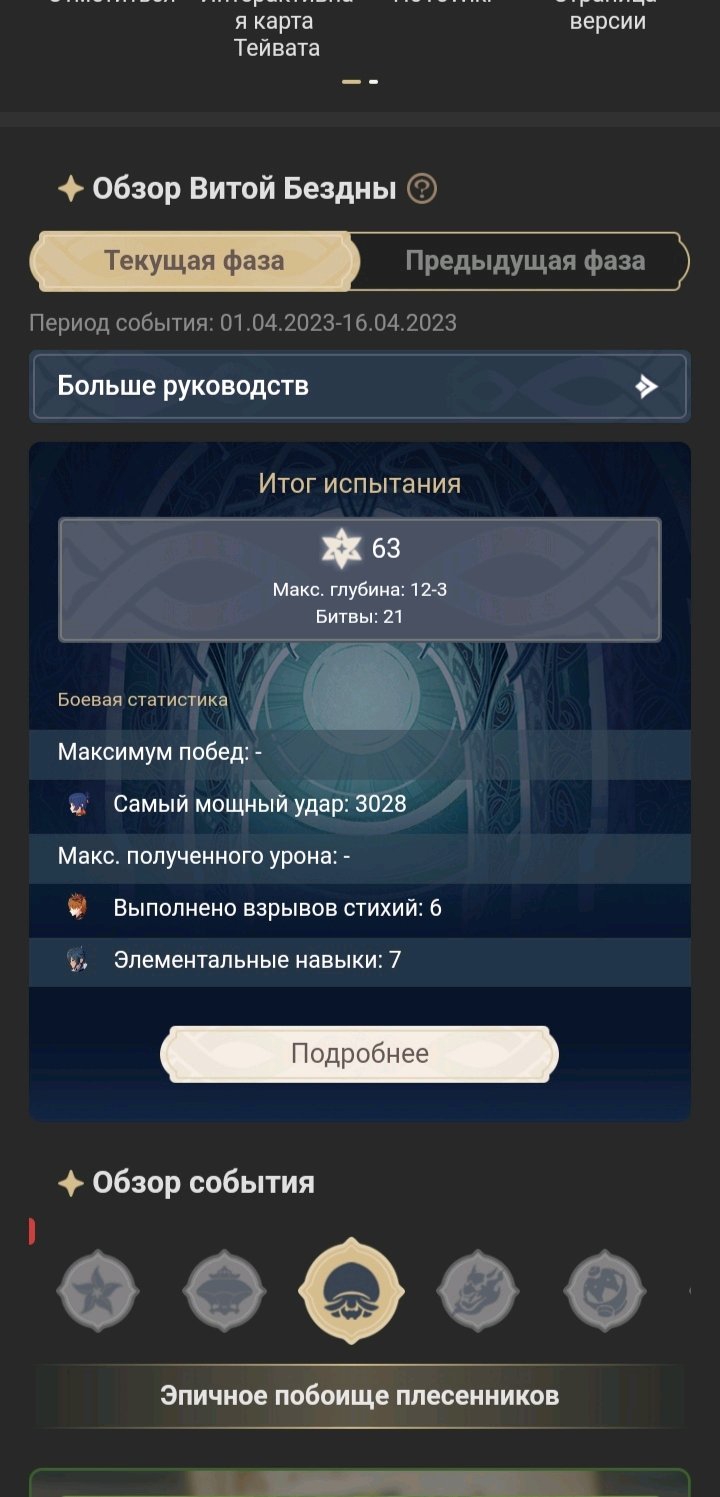This screenshot has height=1497, width=720.
Task: Tap the Подробнее button
Action: (359, 1054)
